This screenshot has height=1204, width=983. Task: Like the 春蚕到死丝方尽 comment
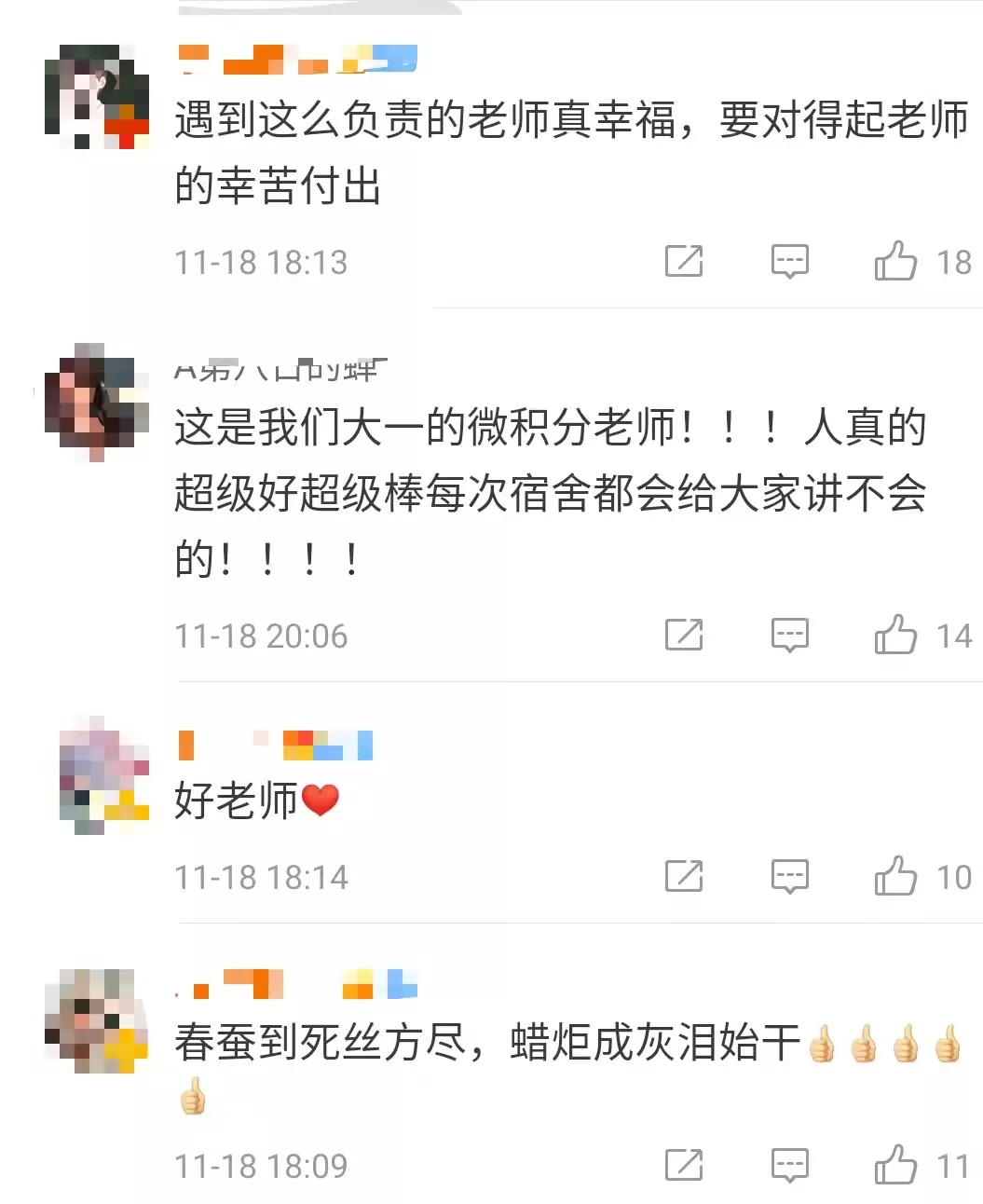[x=895, y=1165]
